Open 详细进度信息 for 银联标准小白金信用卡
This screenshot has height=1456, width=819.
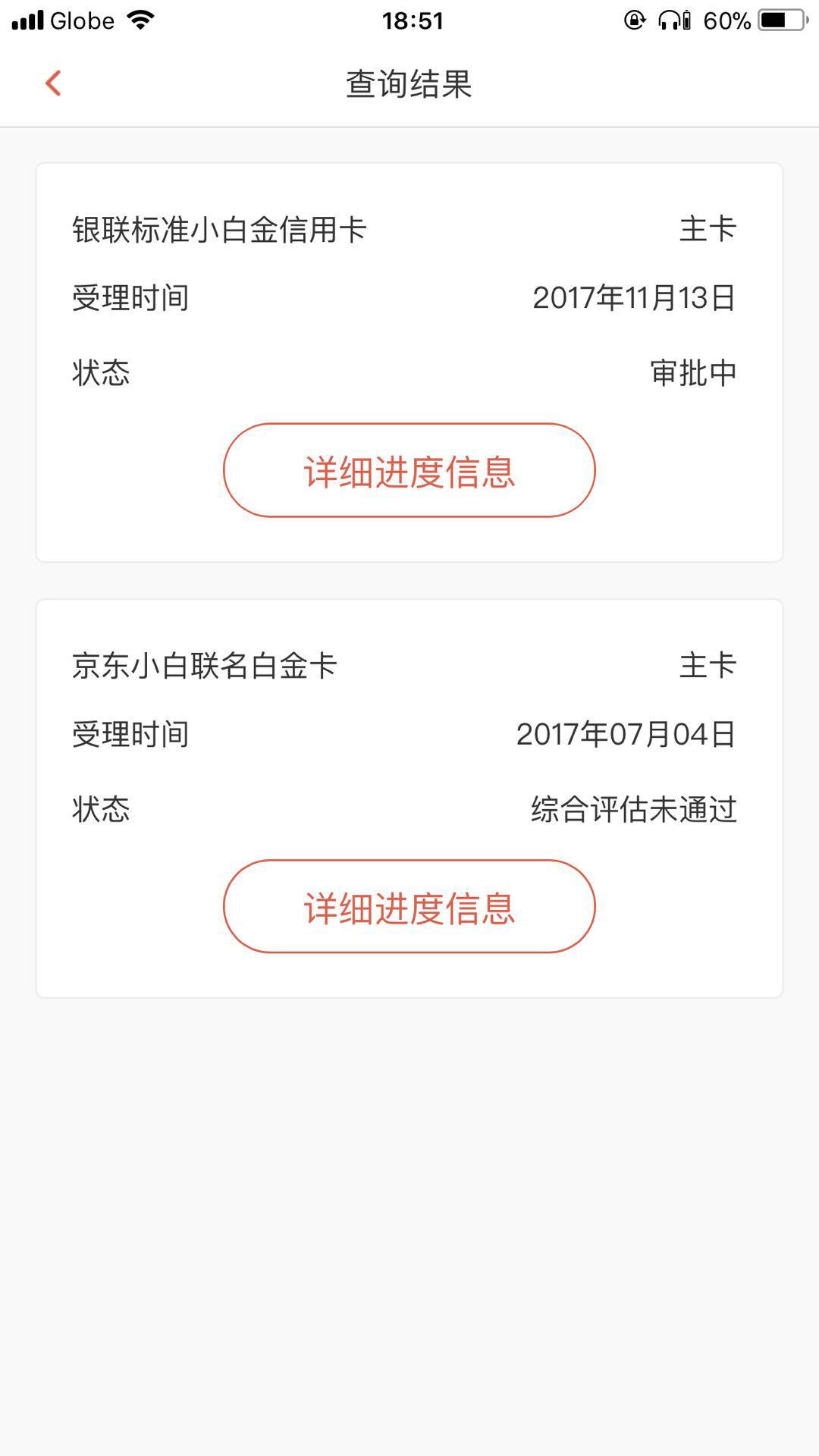pos(409,470)
